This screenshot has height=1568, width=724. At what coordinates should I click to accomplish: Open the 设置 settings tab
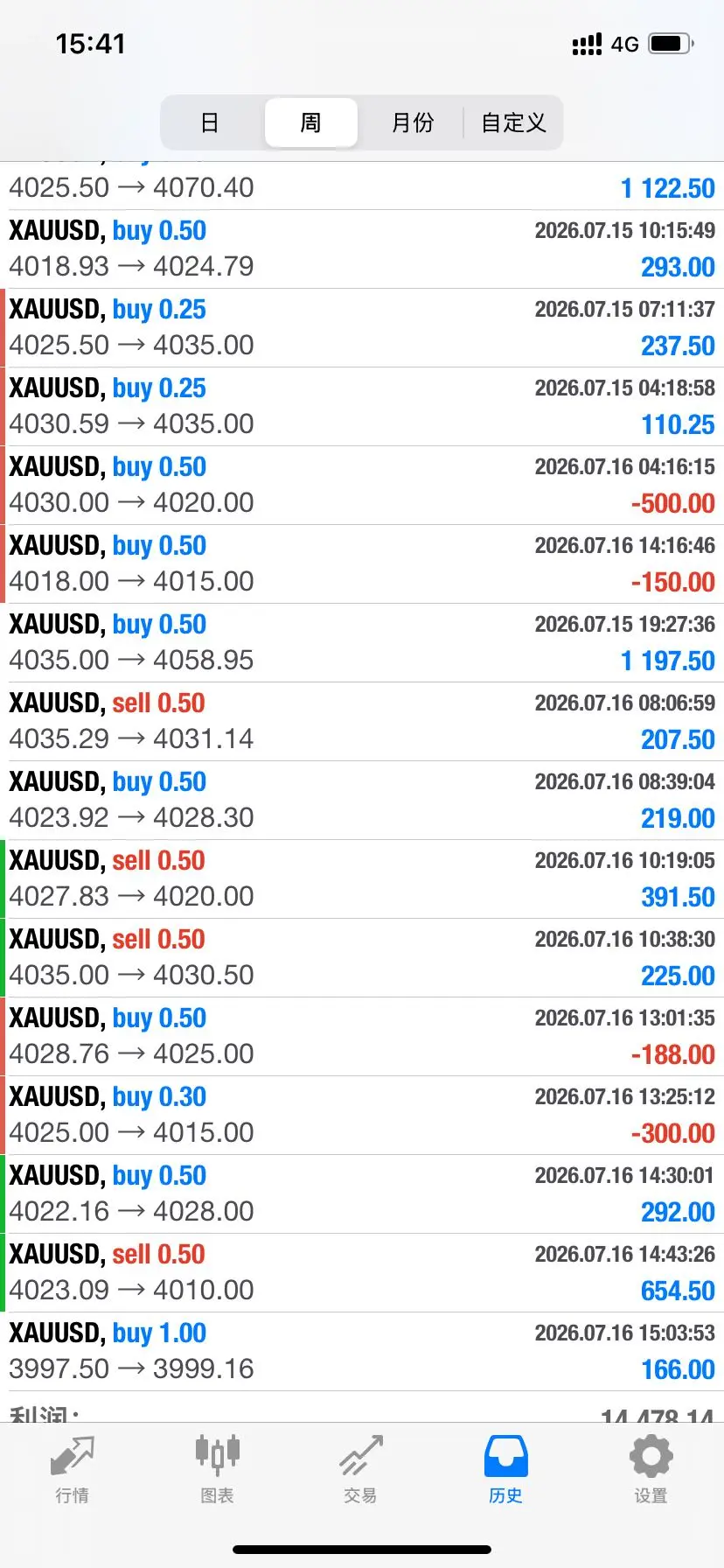(651, 1470)
